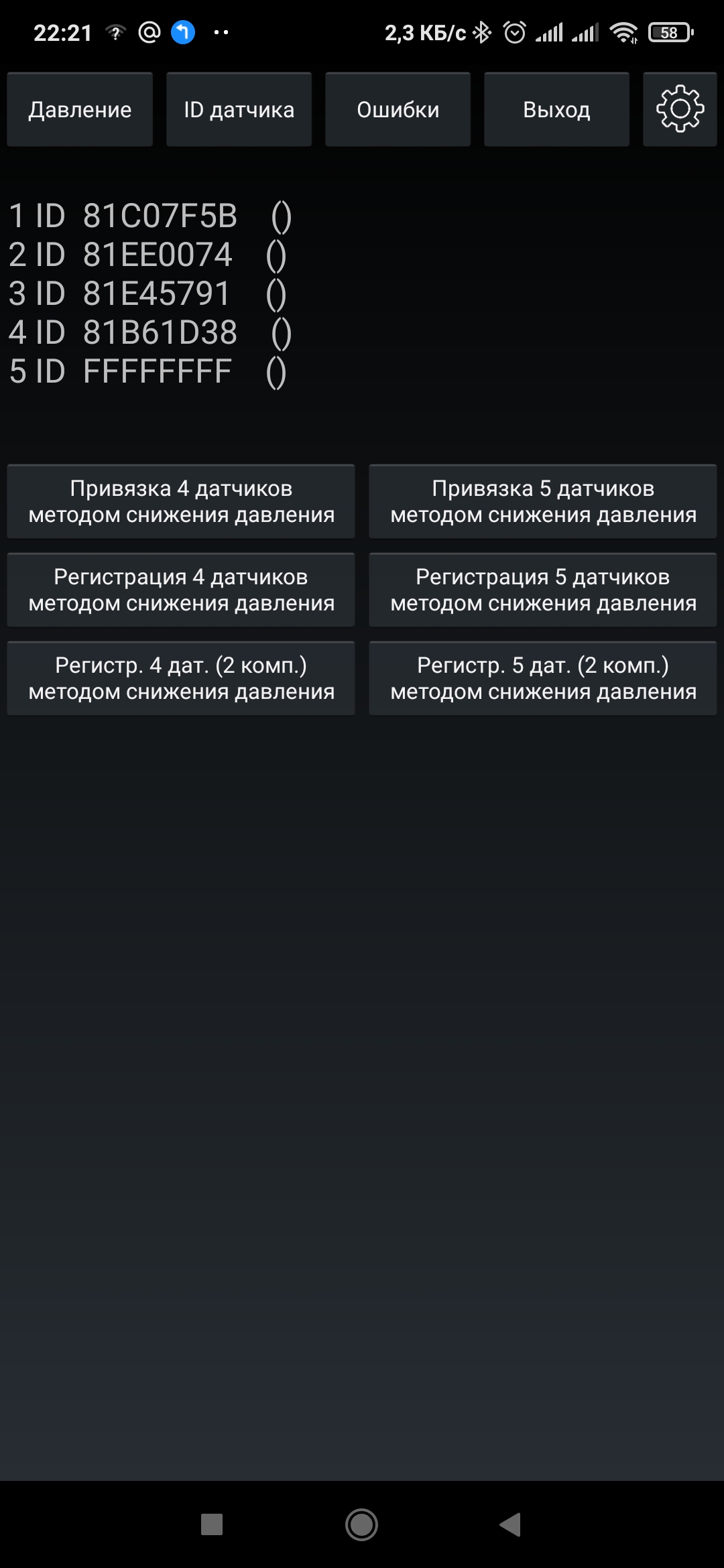Run Регистрация 5 датчиков методом снижения давления
The image size is (724, 1568).
click(543, 590)
